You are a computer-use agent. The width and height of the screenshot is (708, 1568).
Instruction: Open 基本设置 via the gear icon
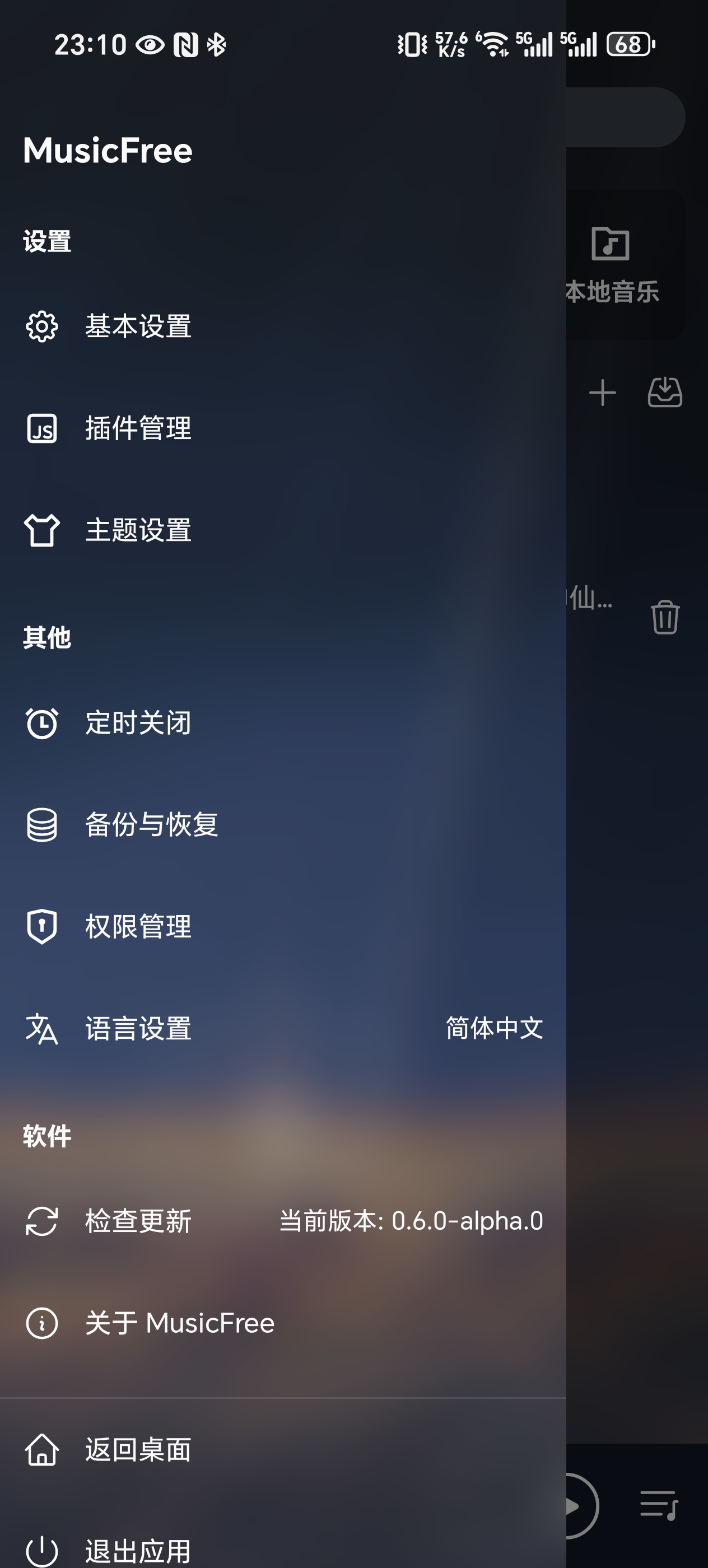(41, 328)
